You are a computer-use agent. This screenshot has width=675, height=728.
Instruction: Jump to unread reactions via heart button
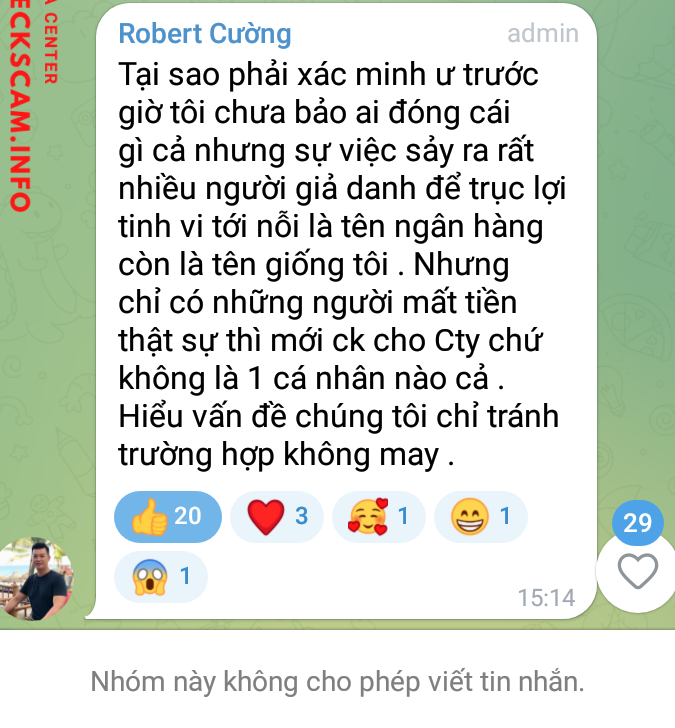(x=637, y=571)
